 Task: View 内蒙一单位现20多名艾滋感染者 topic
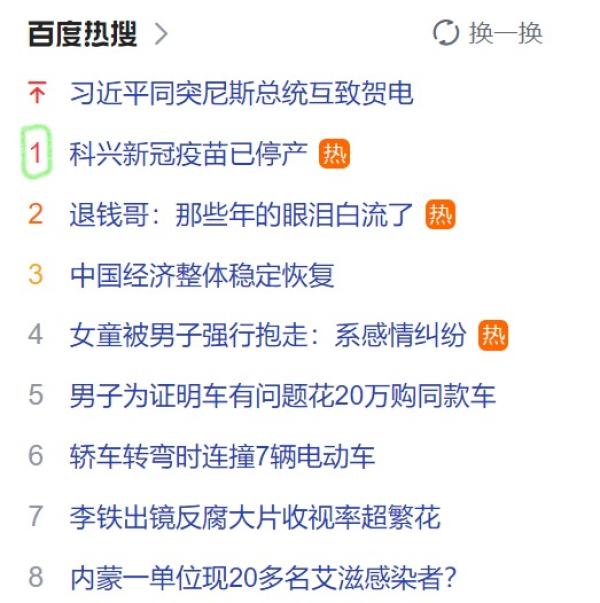(264, 577)
